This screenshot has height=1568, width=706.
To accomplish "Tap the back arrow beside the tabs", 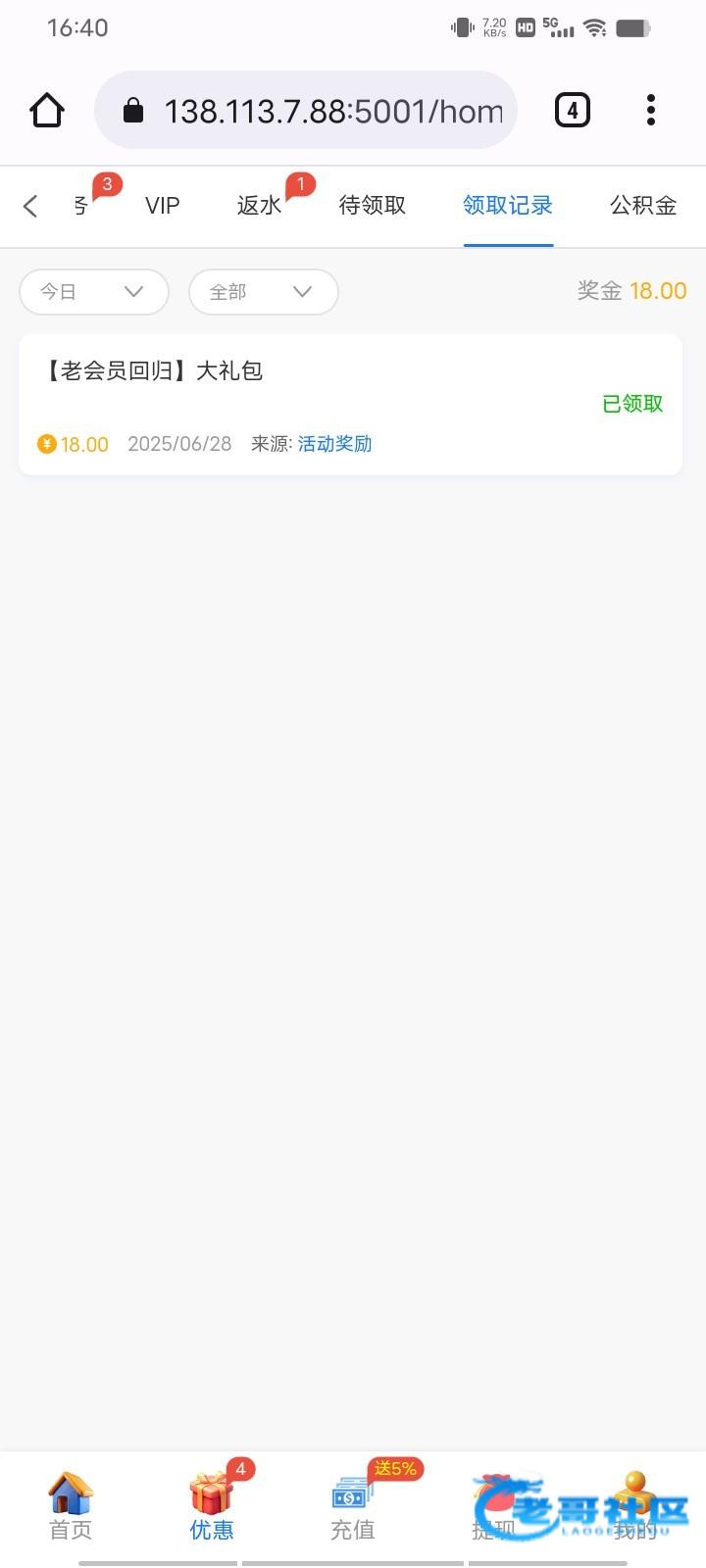I will click(30, 206).
